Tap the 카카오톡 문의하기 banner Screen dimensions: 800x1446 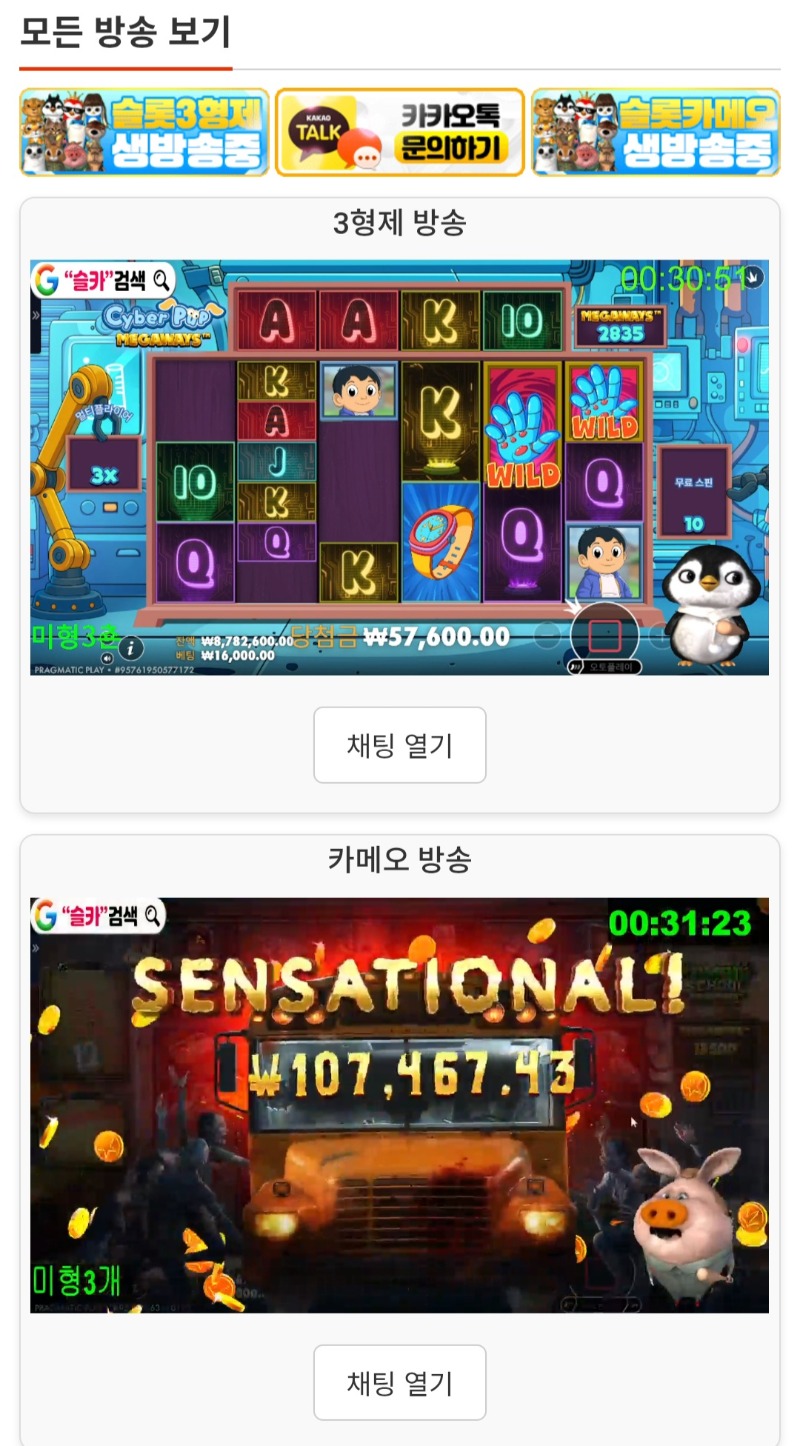pyautogui.click(x=400, y=132)
